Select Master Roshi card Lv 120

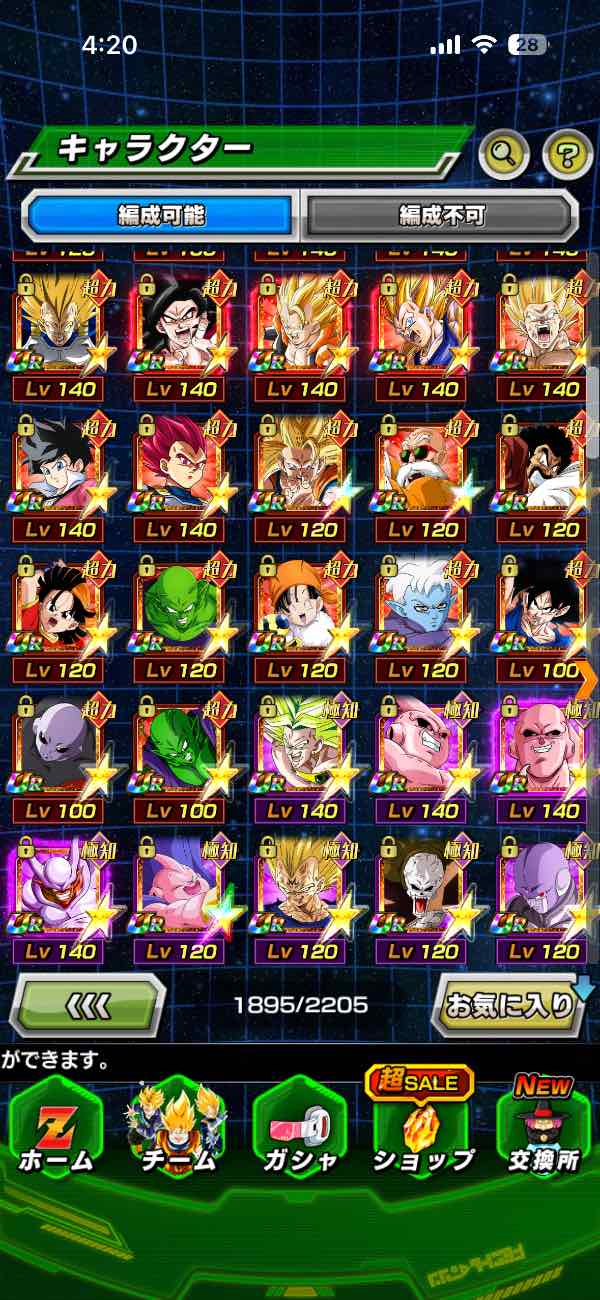423,477
